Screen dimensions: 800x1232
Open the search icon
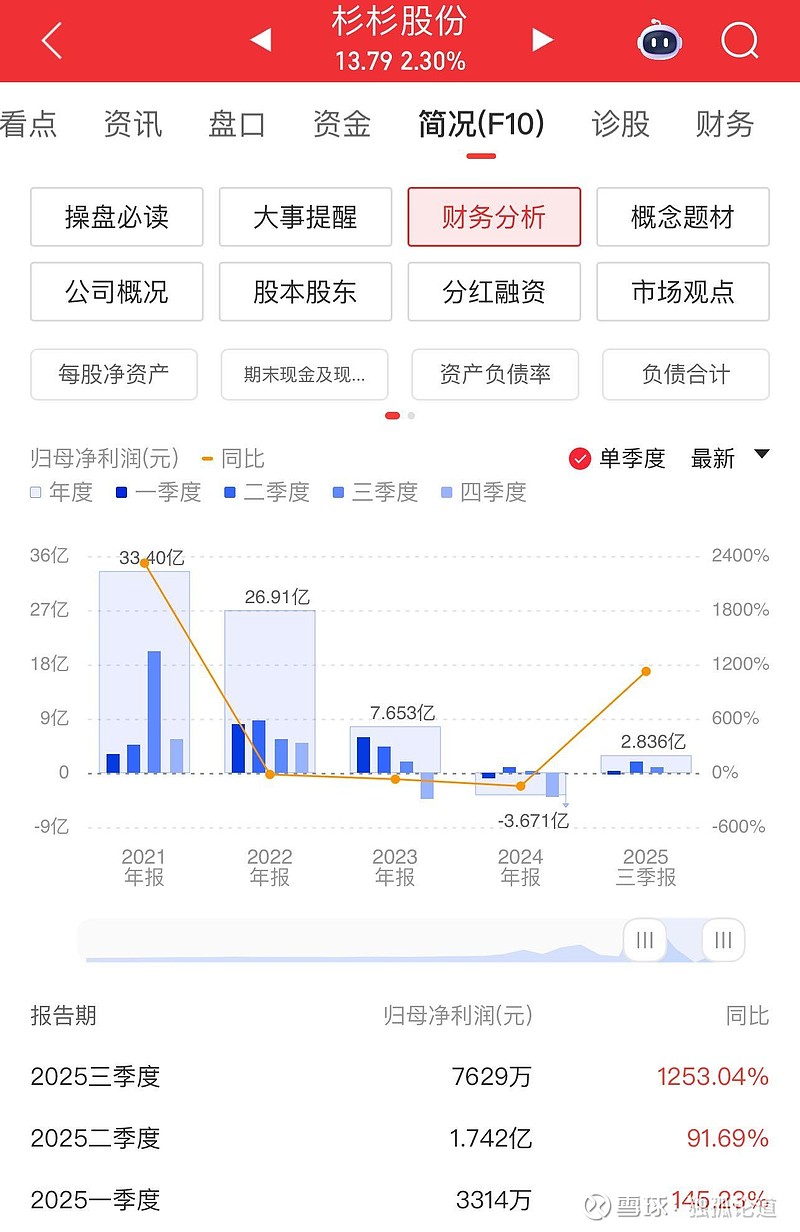[x=740, y=40]
